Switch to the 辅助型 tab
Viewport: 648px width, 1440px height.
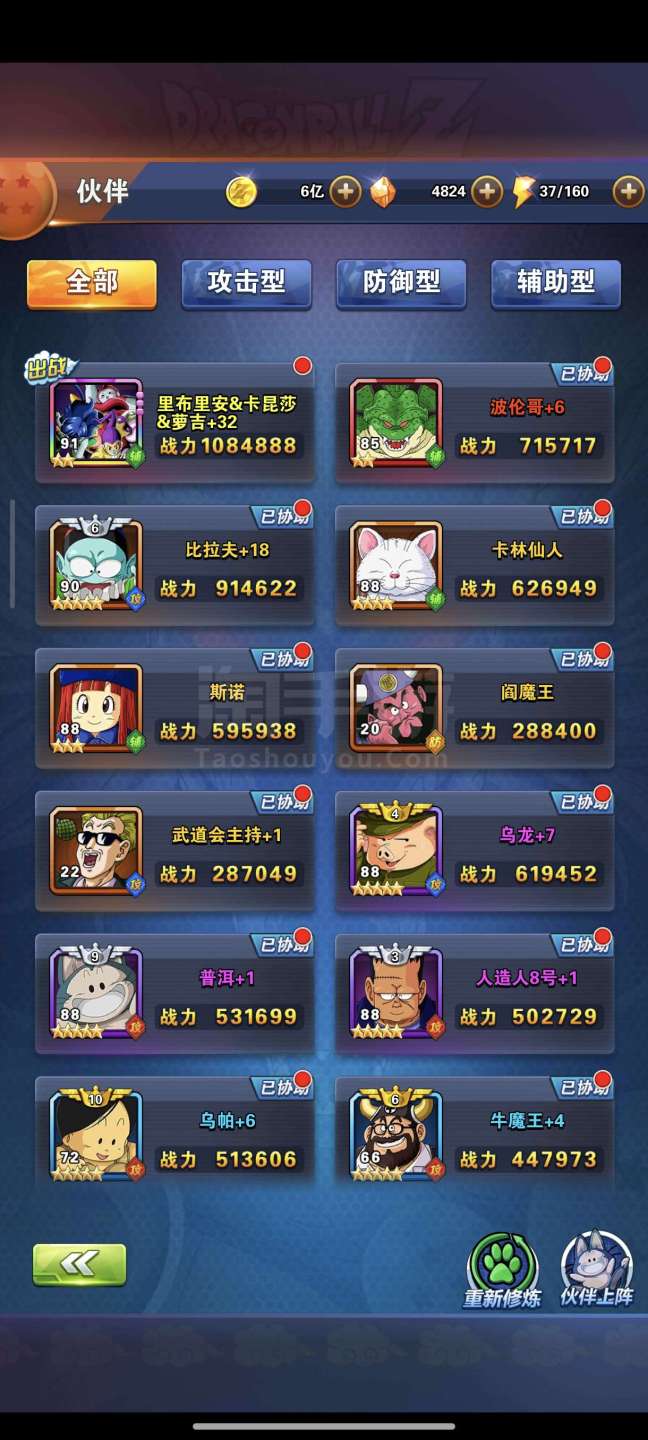click(556, 284)
